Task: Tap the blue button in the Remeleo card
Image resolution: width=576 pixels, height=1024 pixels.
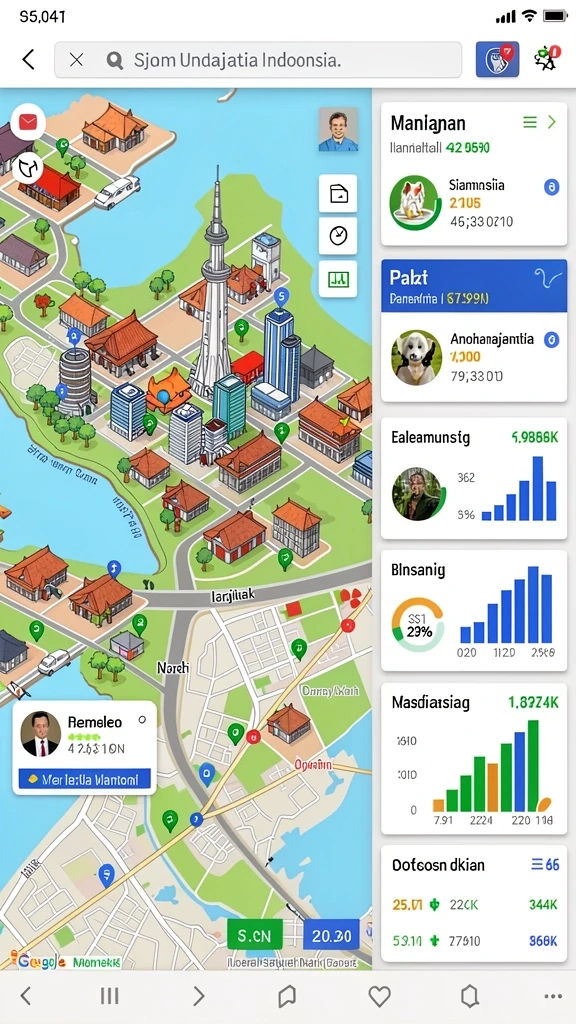Action: click(x=84, y=779)
